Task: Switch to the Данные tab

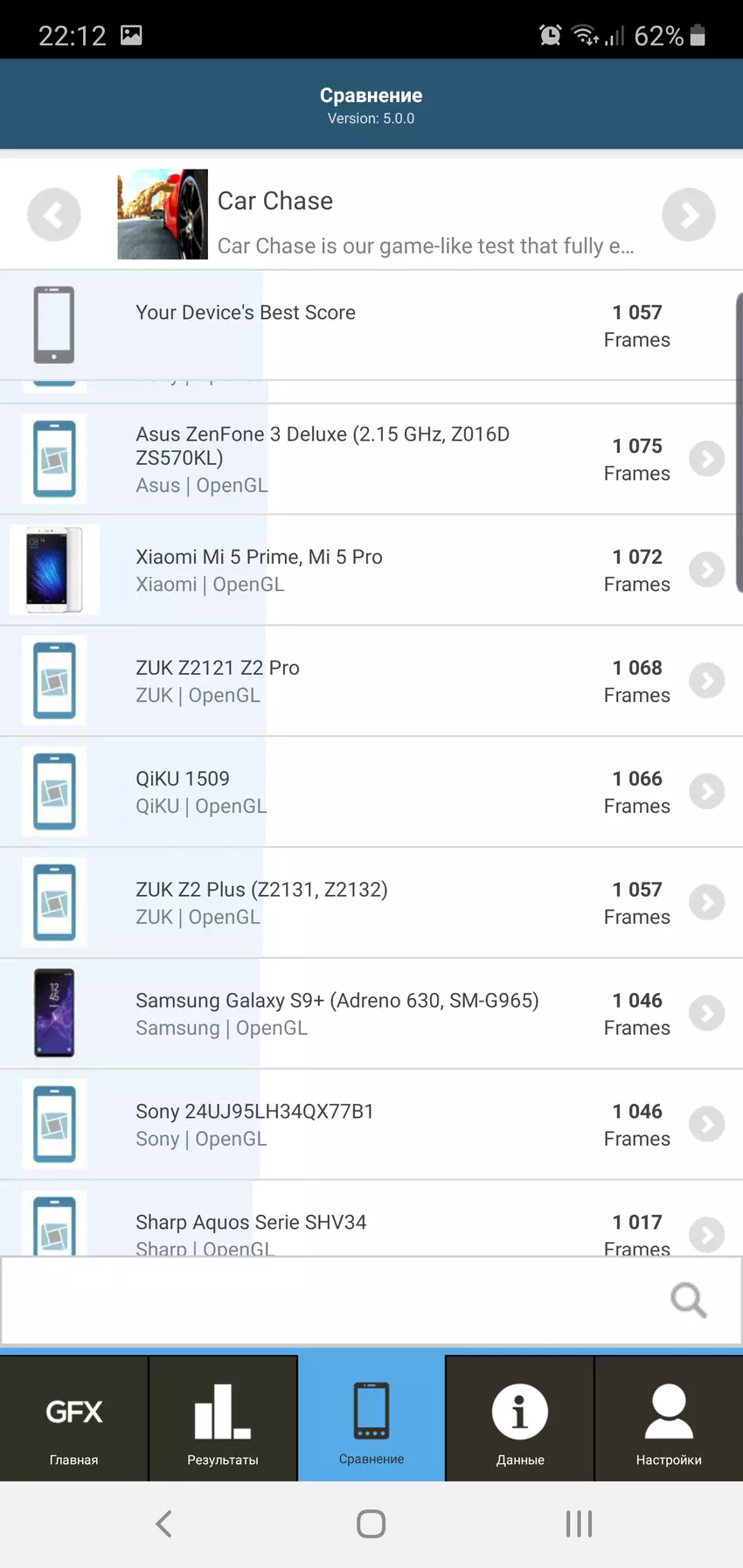Action: click(x=520, y=1419)
